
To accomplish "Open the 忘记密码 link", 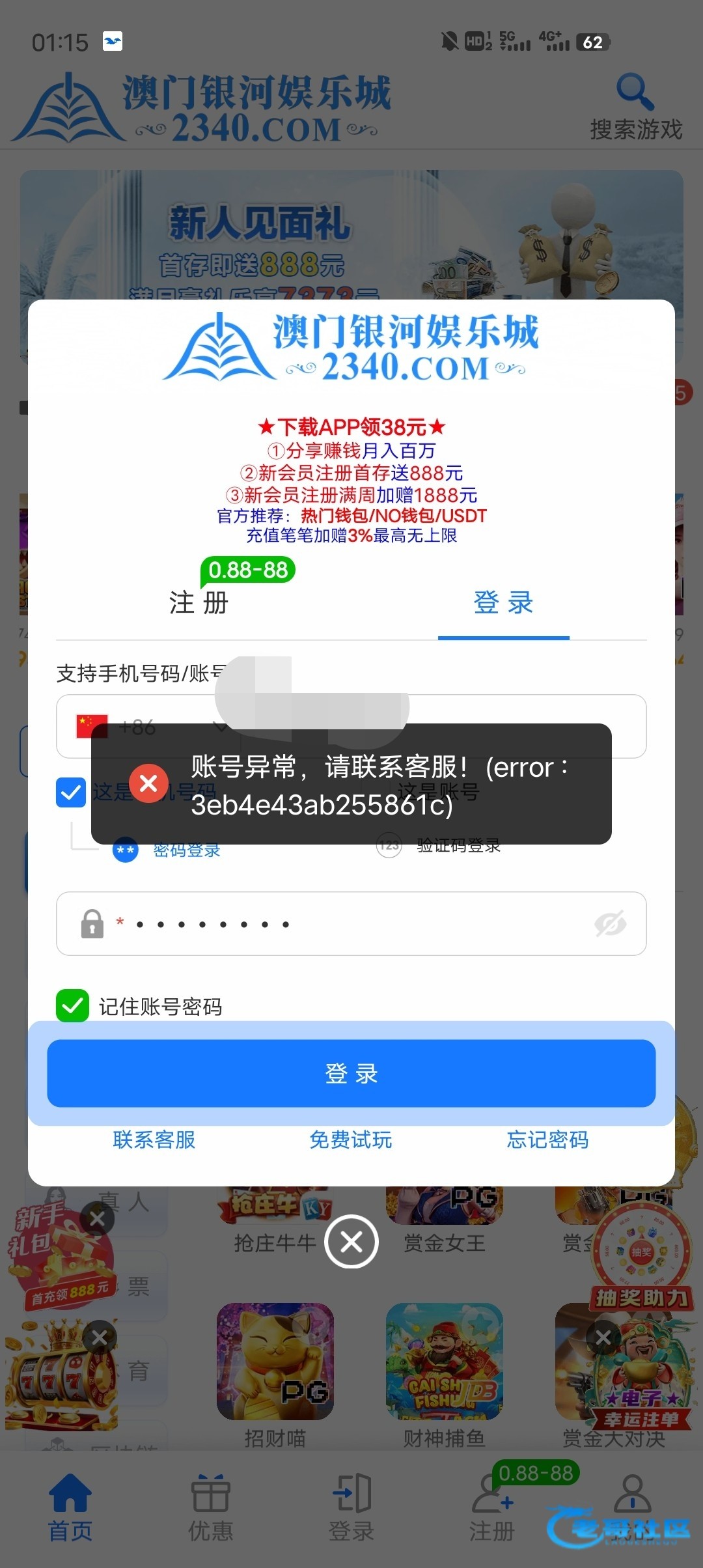I will point(548,1140).
